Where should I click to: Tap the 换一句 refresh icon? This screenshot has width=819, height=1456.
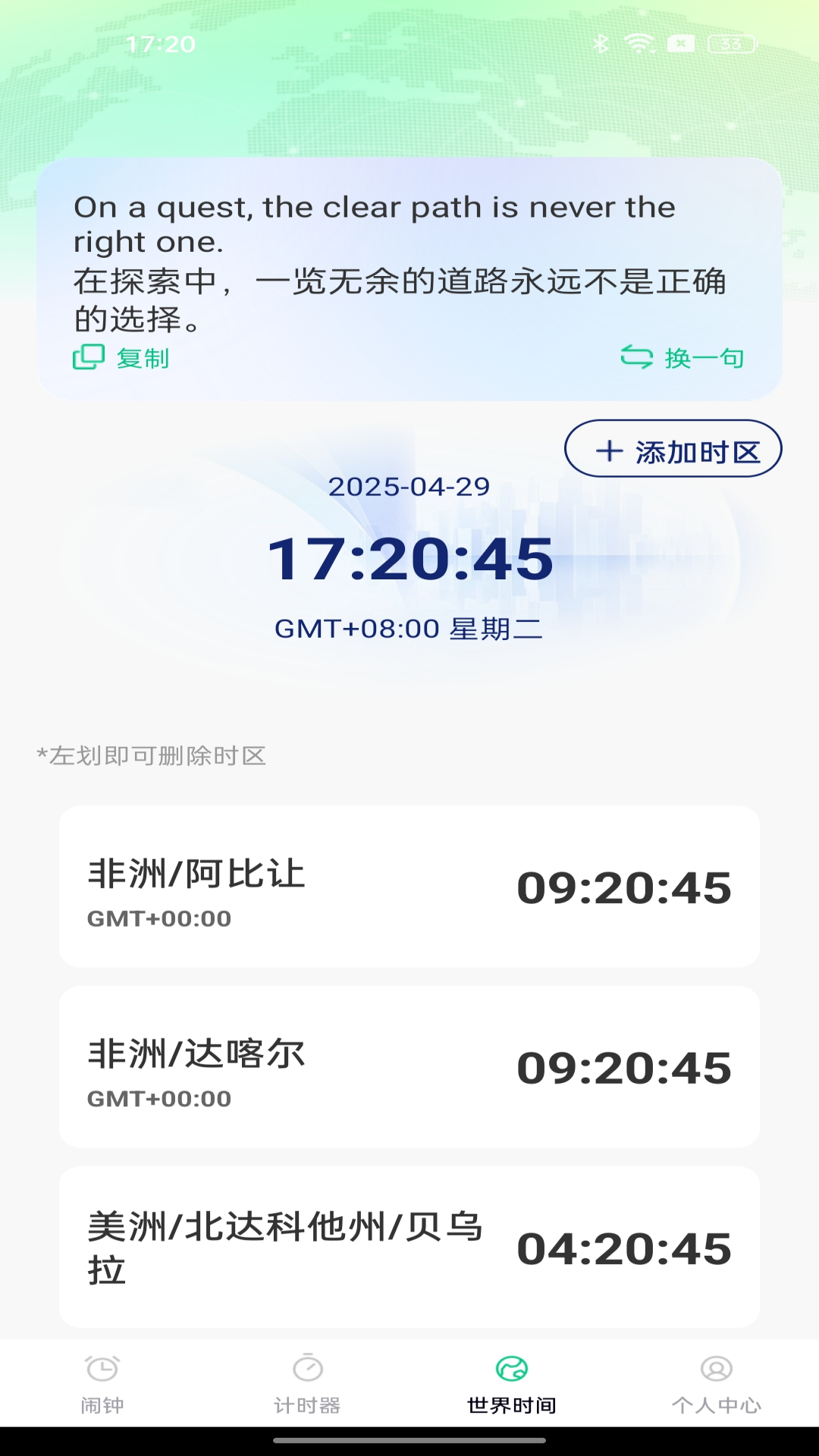(x=637, y=356)
